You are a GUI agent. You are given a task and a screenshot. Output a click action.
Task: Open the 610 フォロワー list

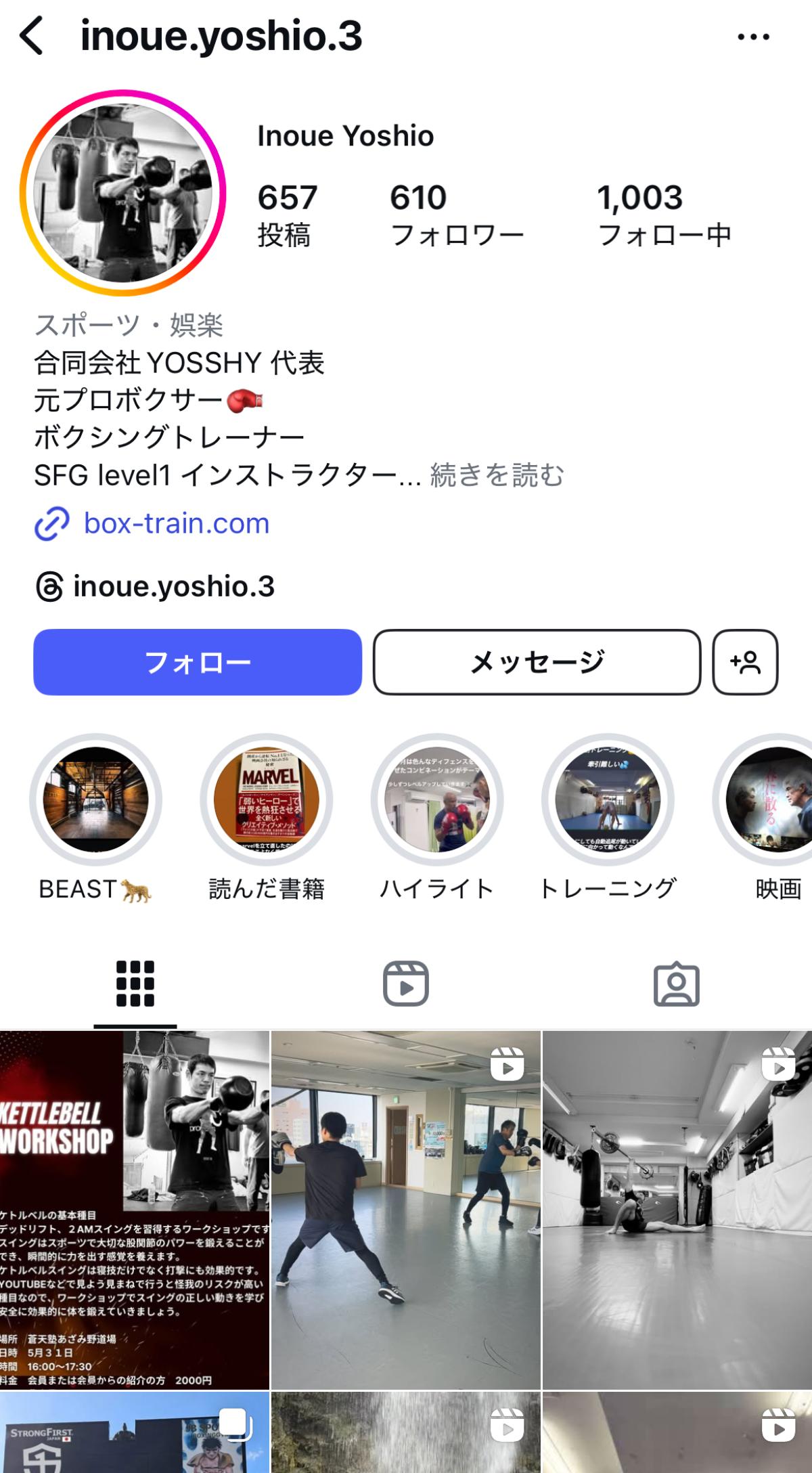457,215
